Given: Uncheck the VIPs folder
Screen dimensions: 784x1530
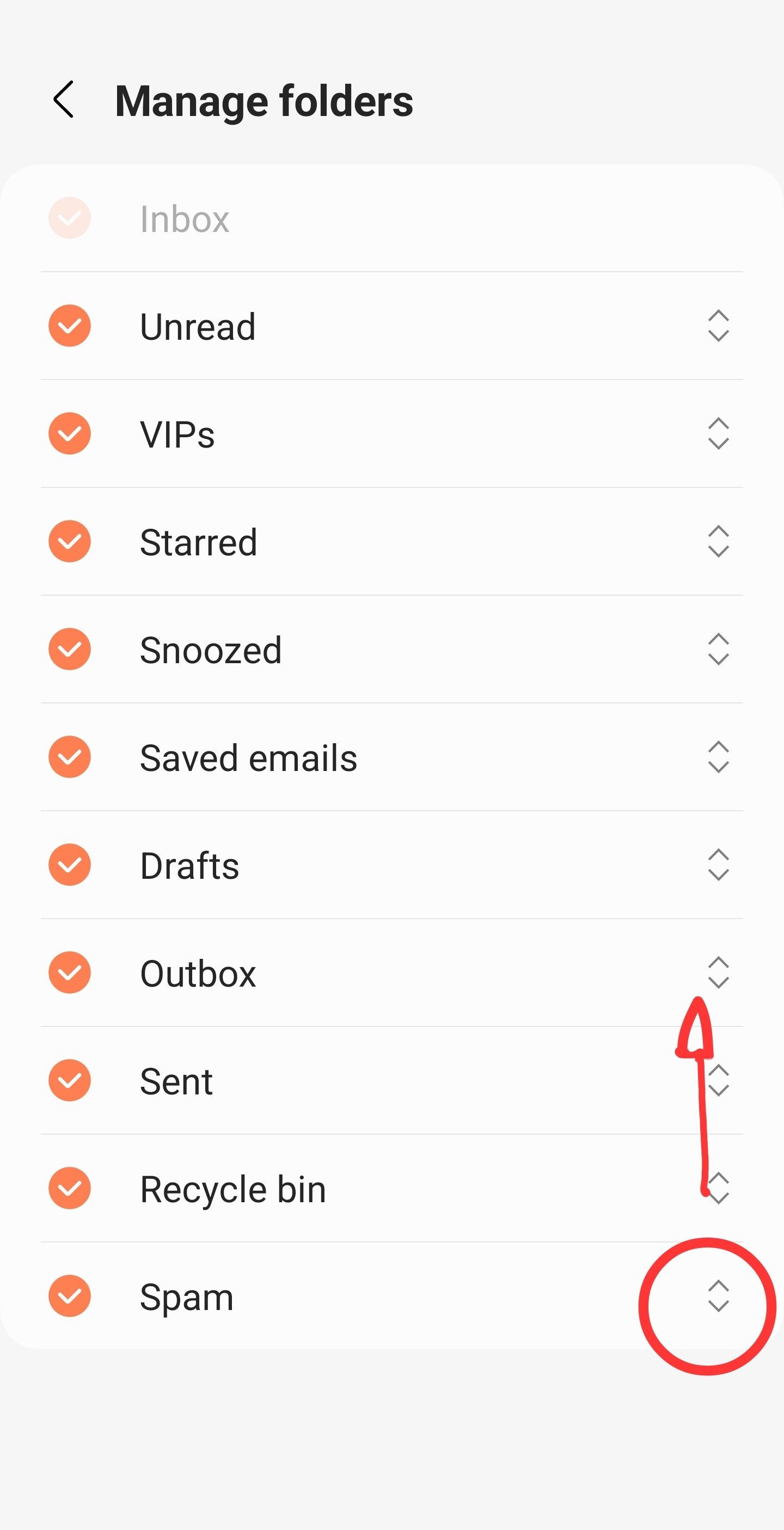Looking at the screenshot, I should [x=70, y=433].
